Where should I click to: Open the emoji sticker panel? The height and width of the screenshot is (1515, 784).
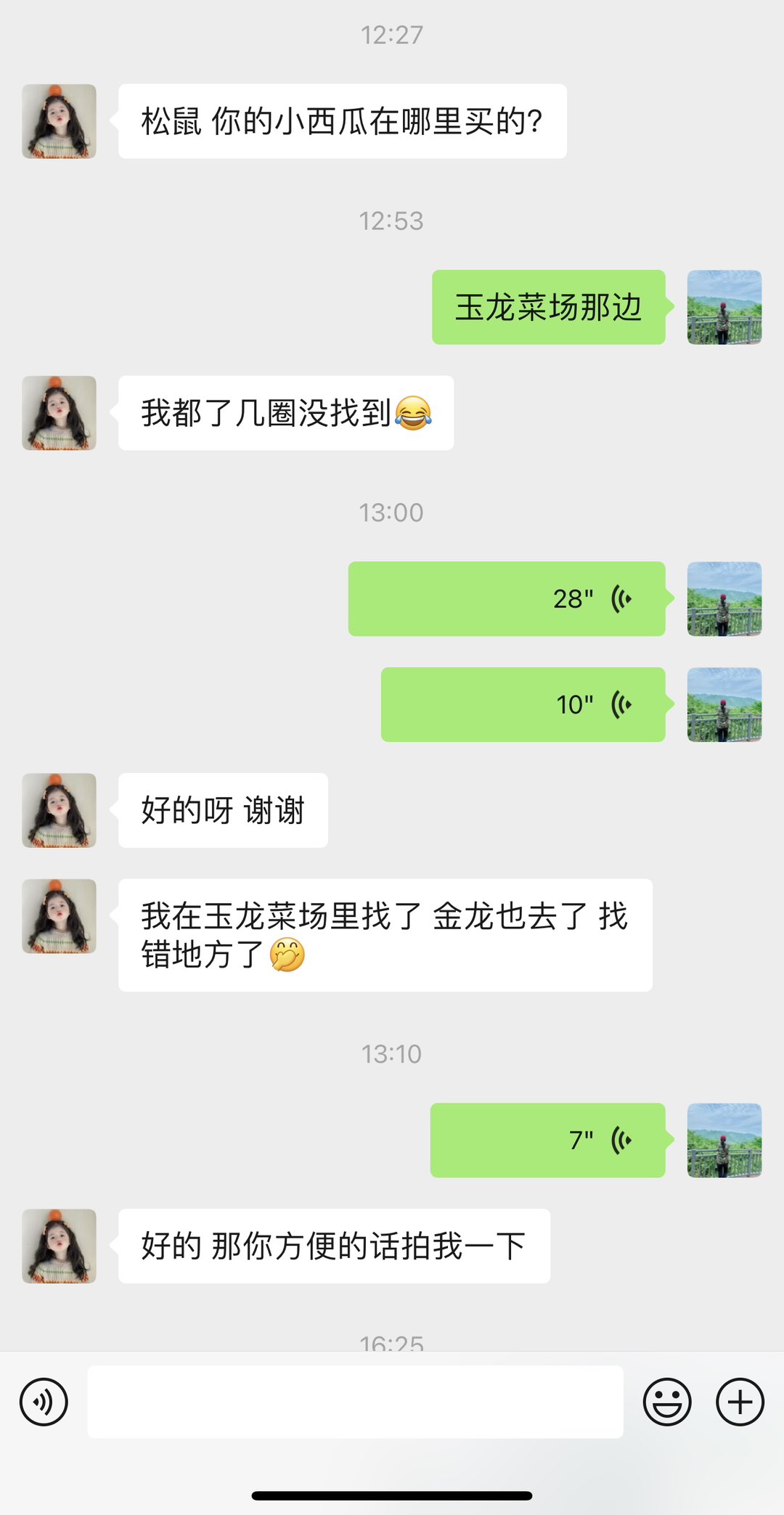point(666,1402)
